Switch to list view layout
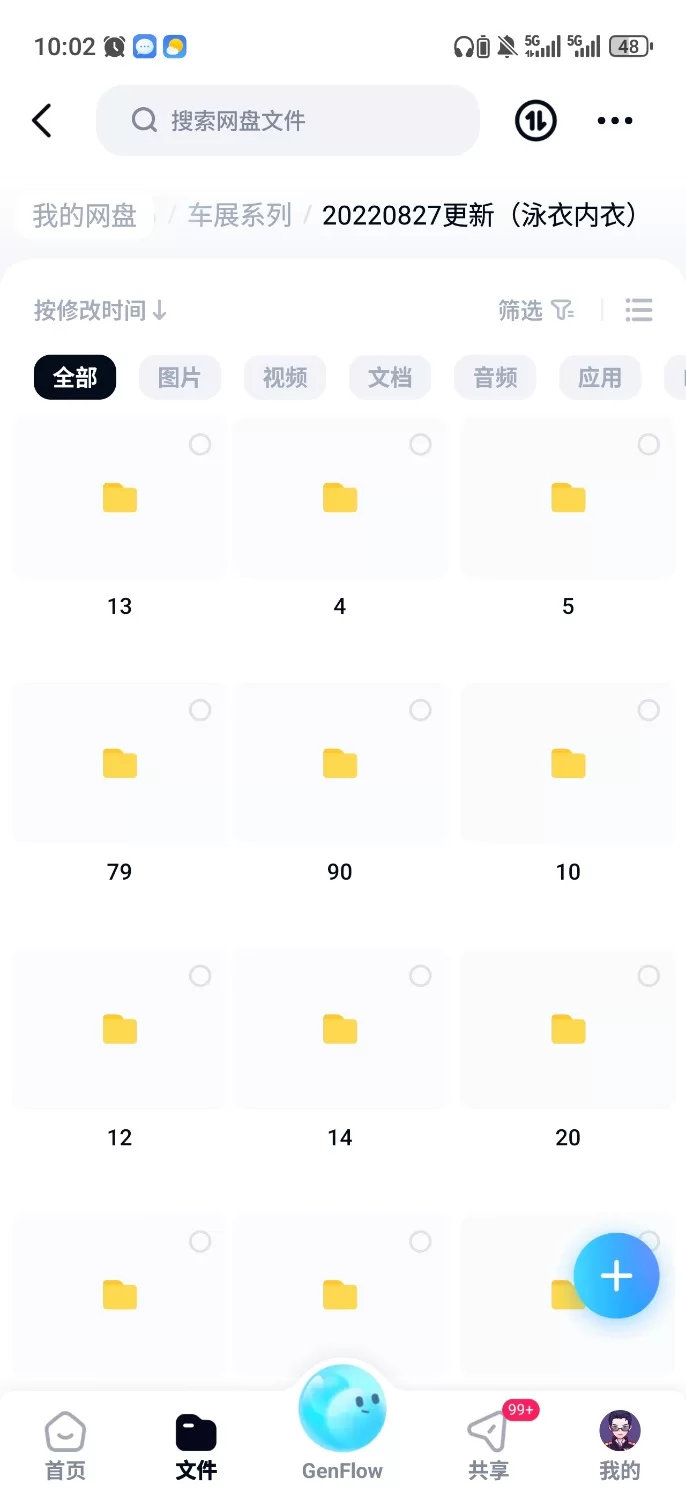The width and height of the screenshot is (686, 1500). click(x=638, y=310)
